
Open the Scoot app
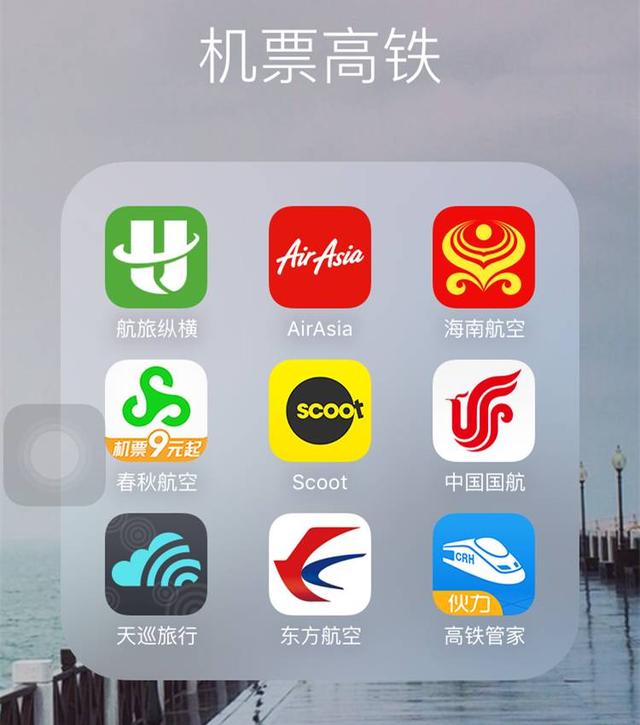click(320, 411)
